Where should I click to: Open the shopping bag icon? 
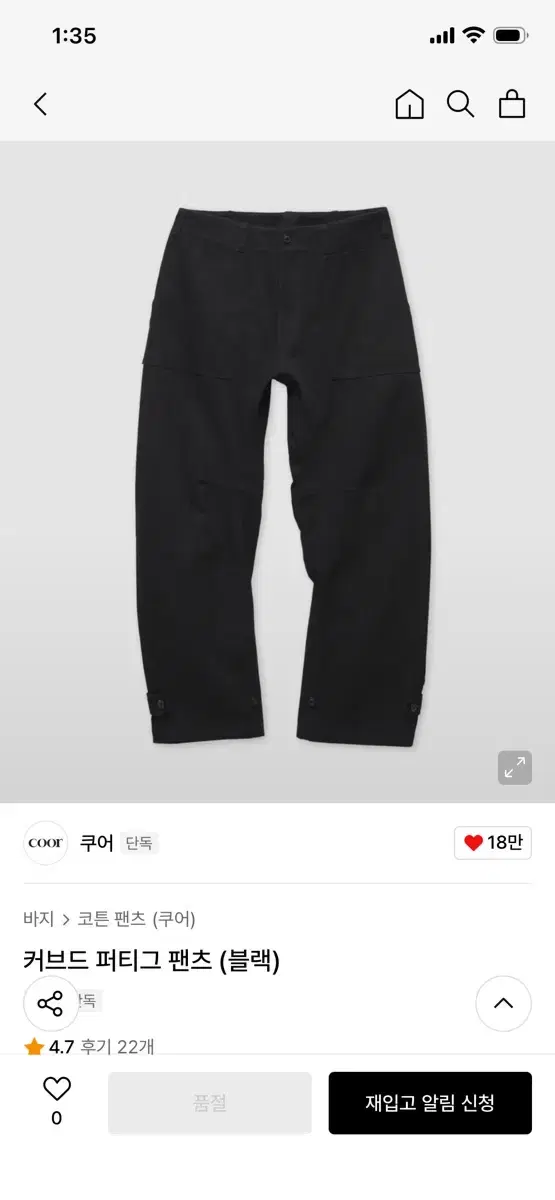(512, 104)
